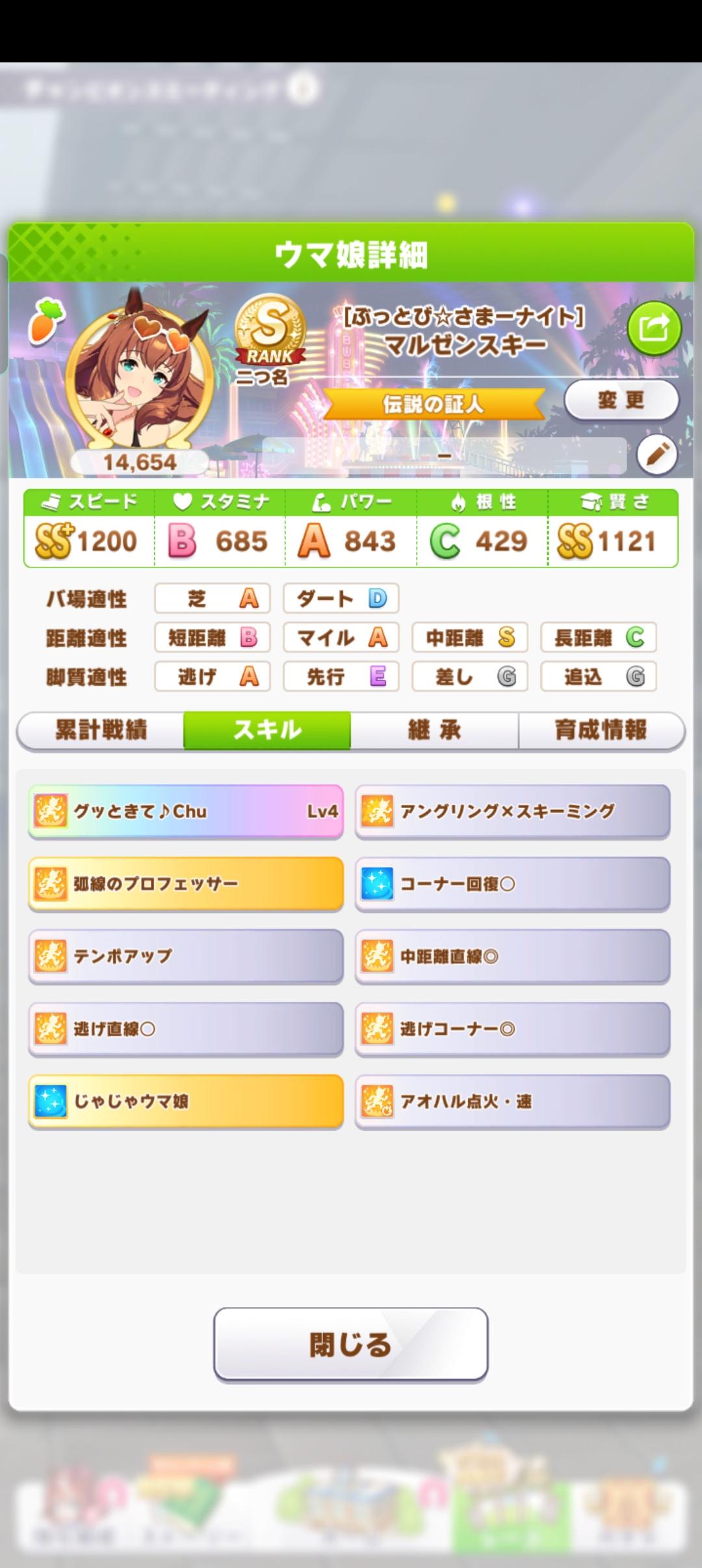The height and width of the screenshot is (1568, 702).
Task: Switch to the 累計戦績 tab
Action: pyautogui.click(x=101, y=730)
